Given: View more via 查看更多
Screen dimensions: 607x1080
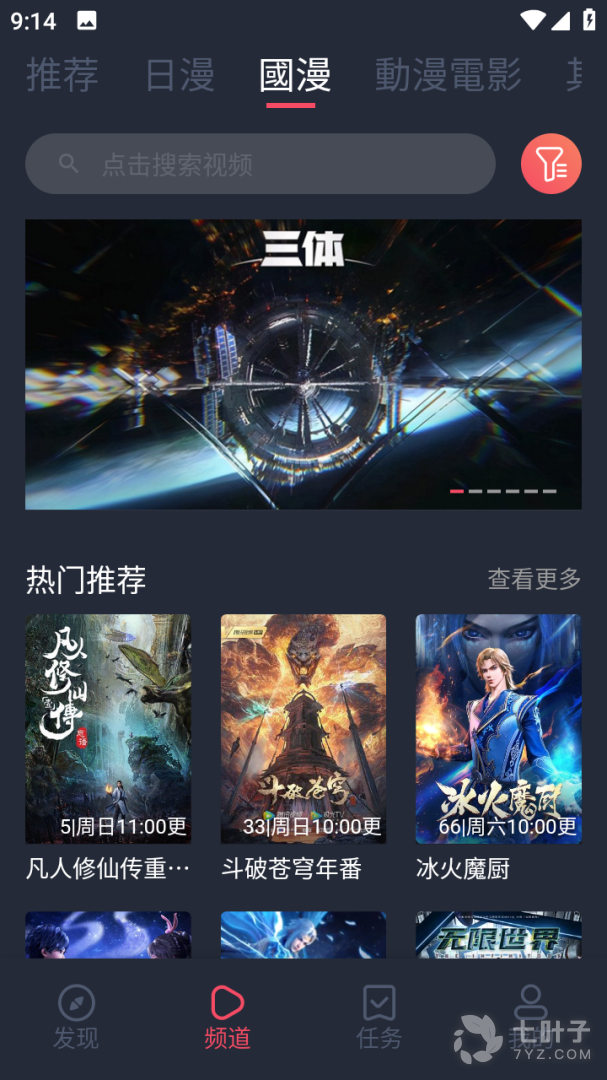Looking at the screenshot, I should pos(534,579).
